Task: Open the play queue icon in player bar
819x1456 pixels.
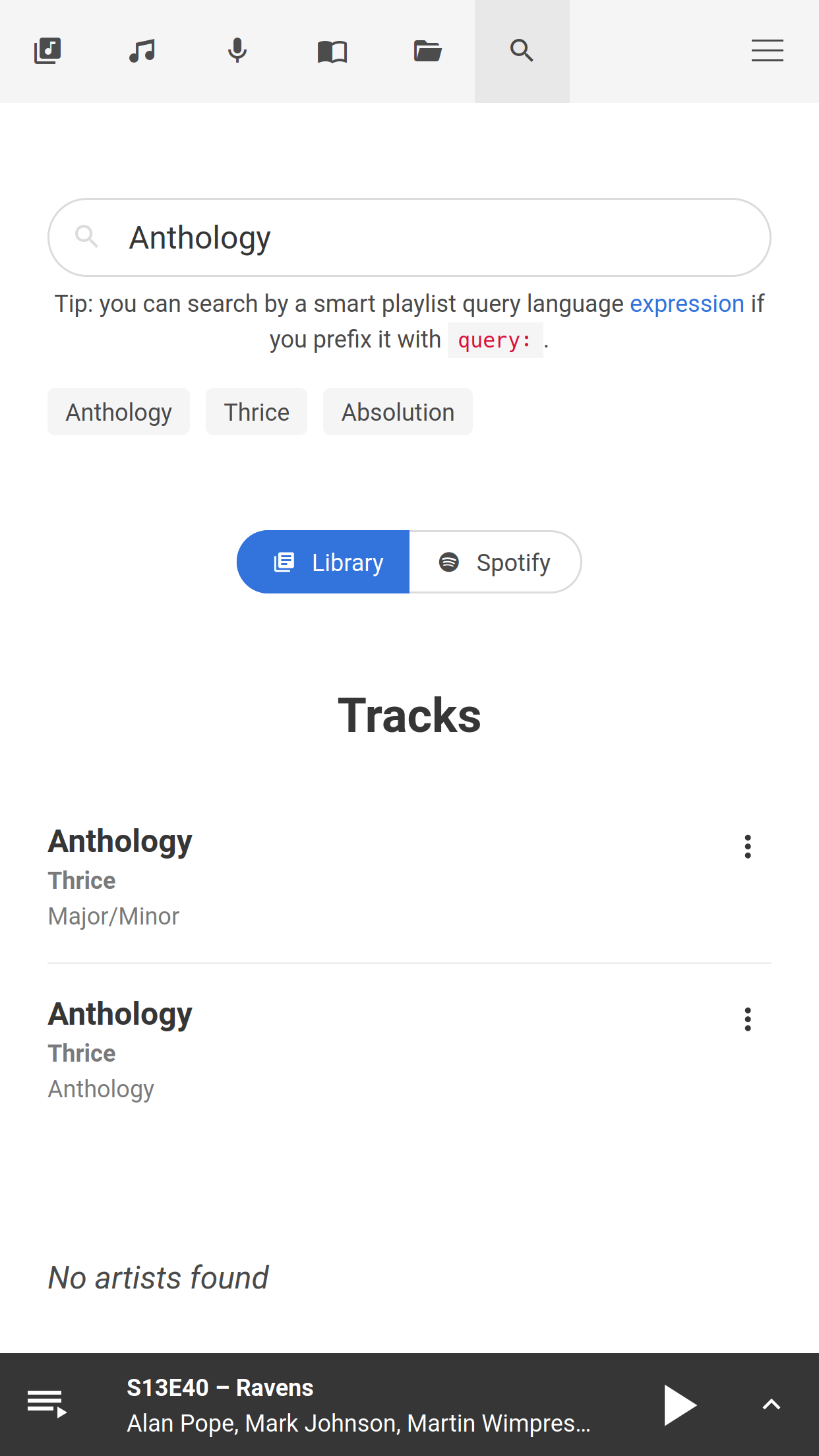Action: (x=47, y=1405)
